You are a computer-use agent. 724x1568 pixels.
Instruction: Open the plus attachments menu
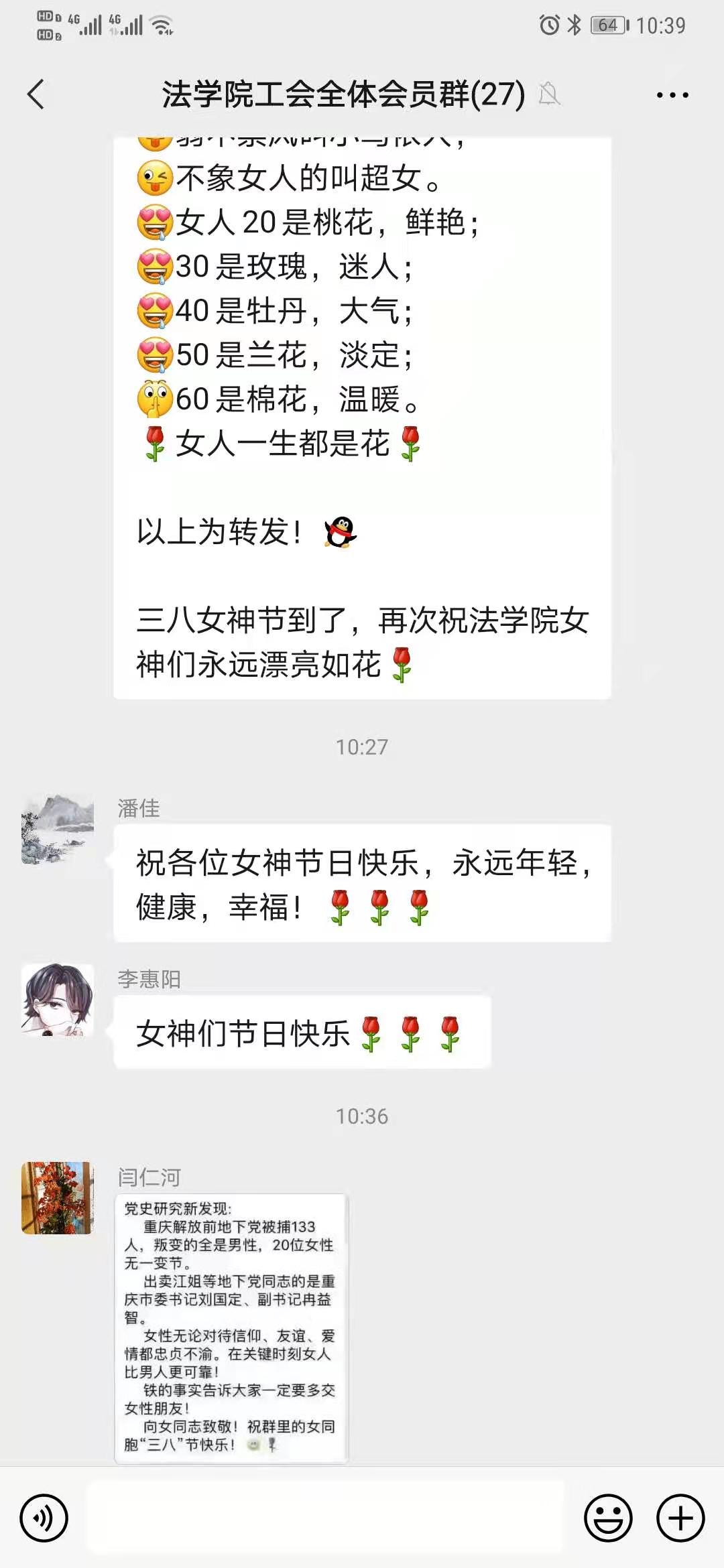click(x=680, y=1518)
